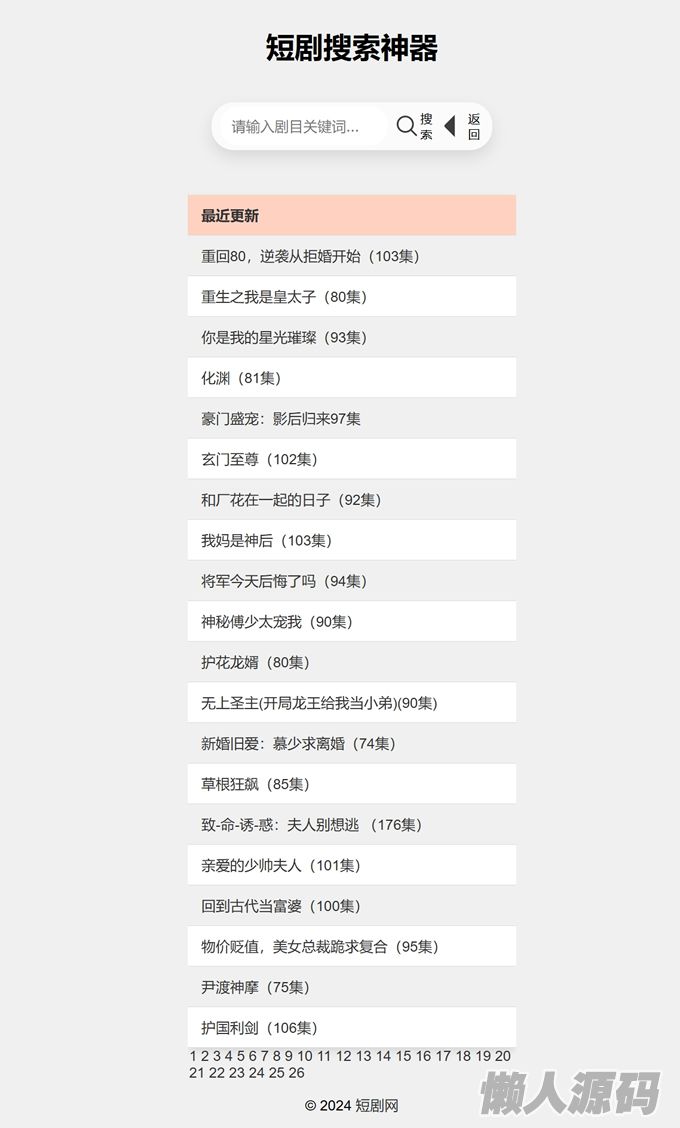This screenshot has width=680, height=1128.
Task: Open 护国利剑 (106集)
Action: [x=259, y=1028]
